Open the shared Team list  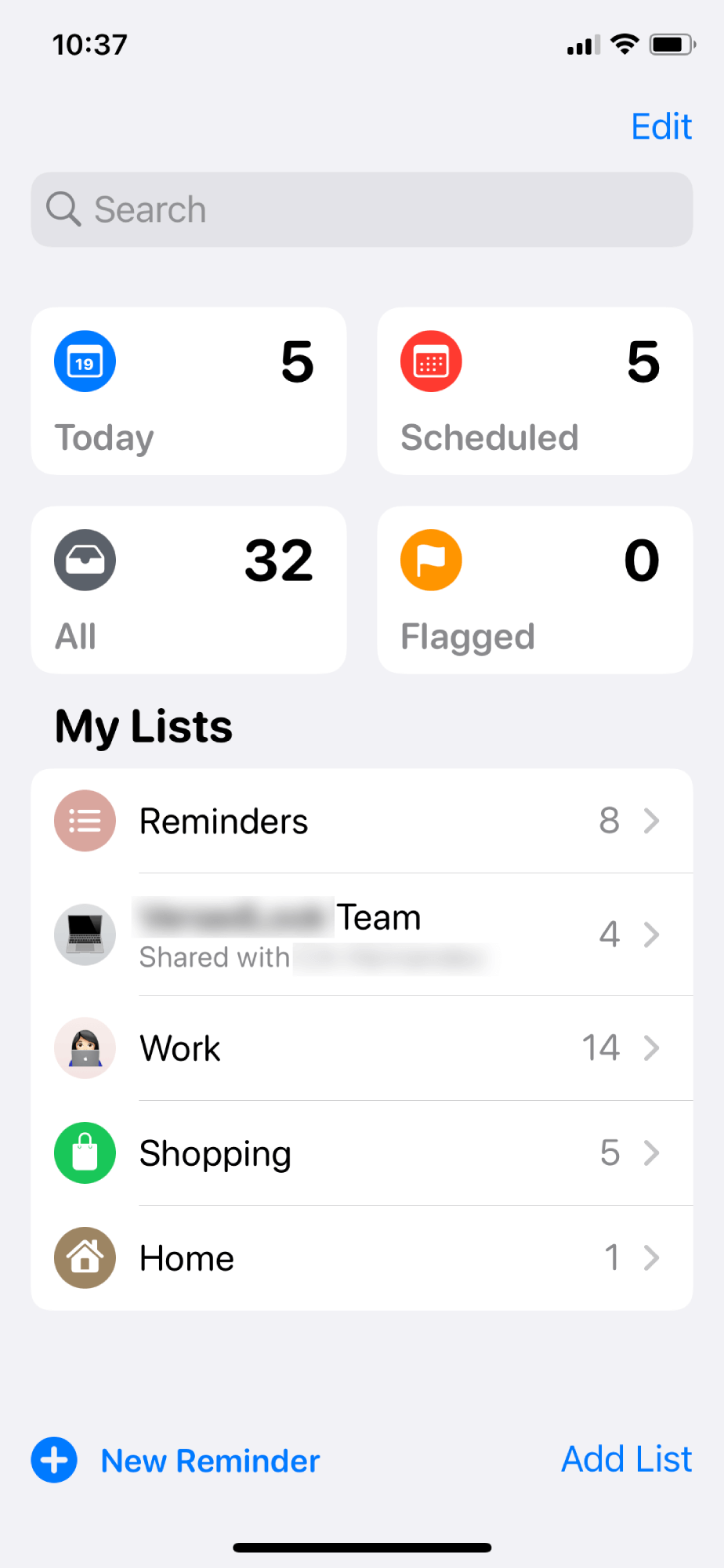click(x=362, y=935)
